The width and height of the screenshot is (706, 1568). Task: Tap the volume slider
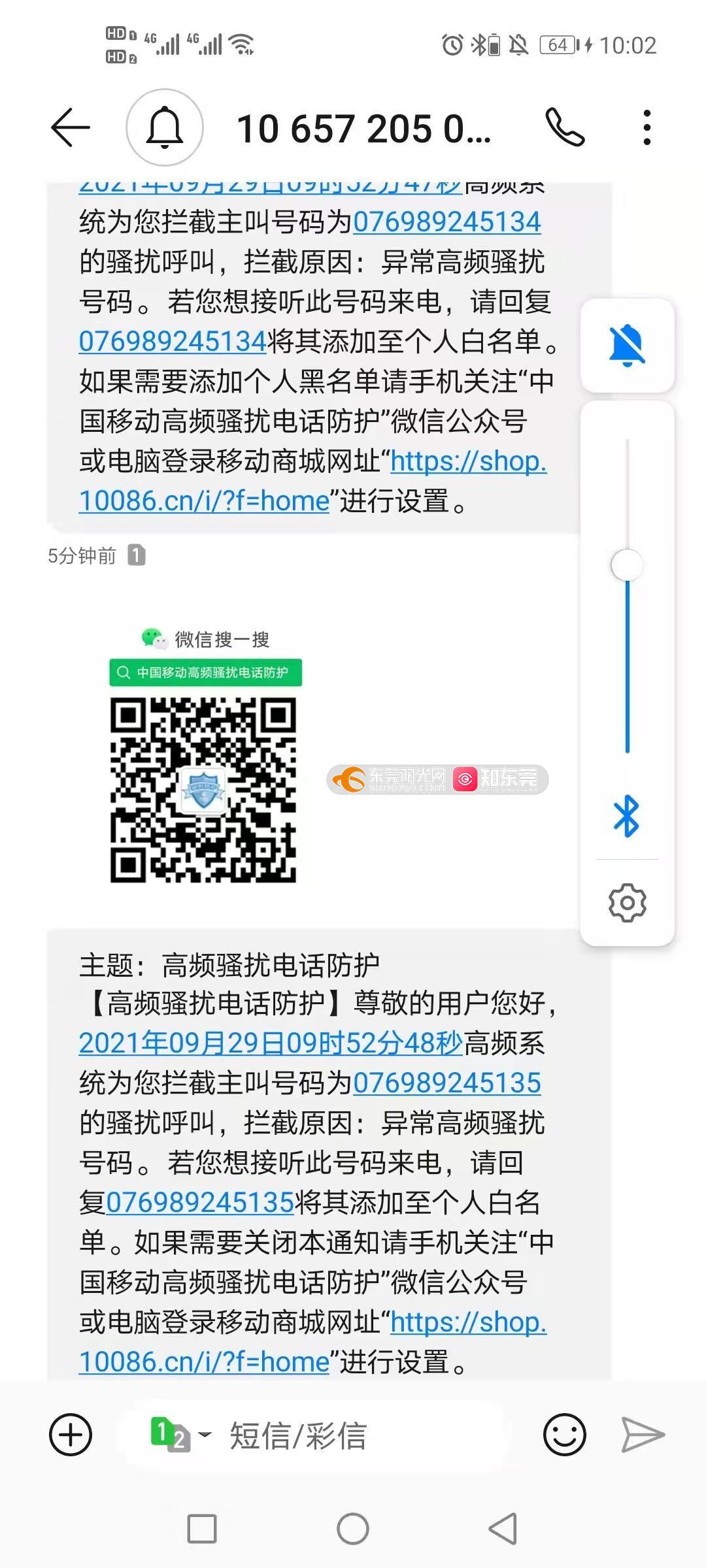pos(627,596)
